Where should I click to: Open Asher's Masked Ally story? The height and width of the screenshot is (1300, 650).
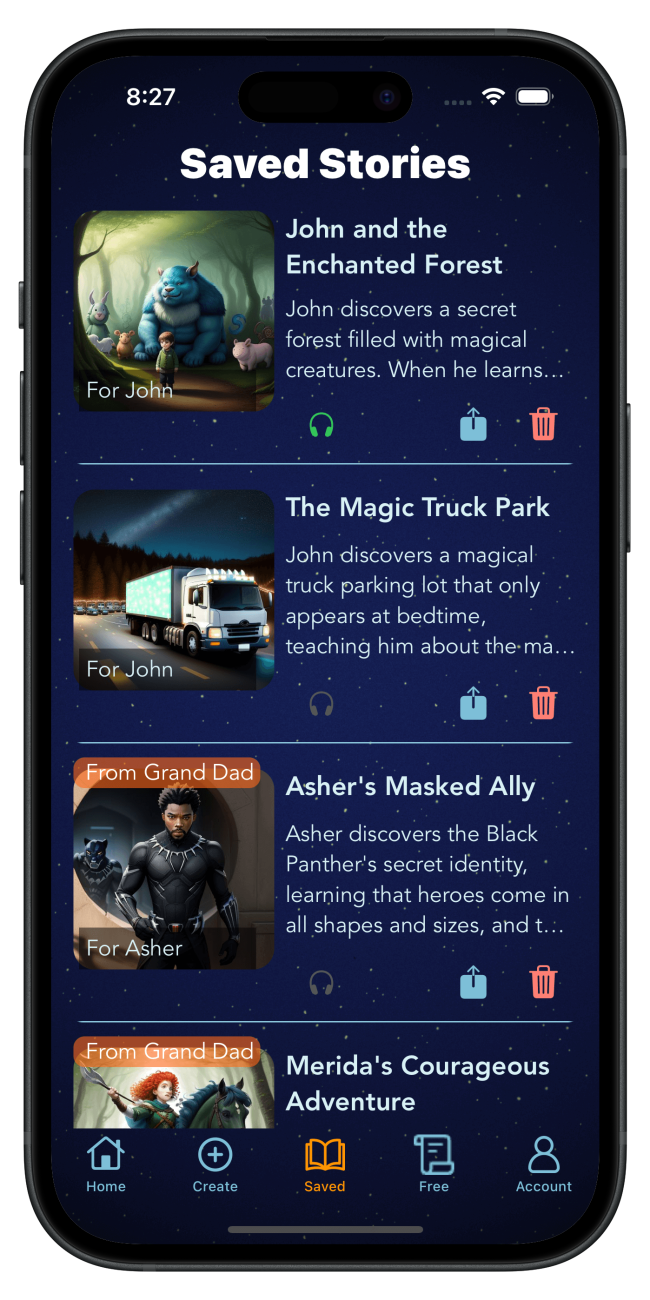coord(410,787)
